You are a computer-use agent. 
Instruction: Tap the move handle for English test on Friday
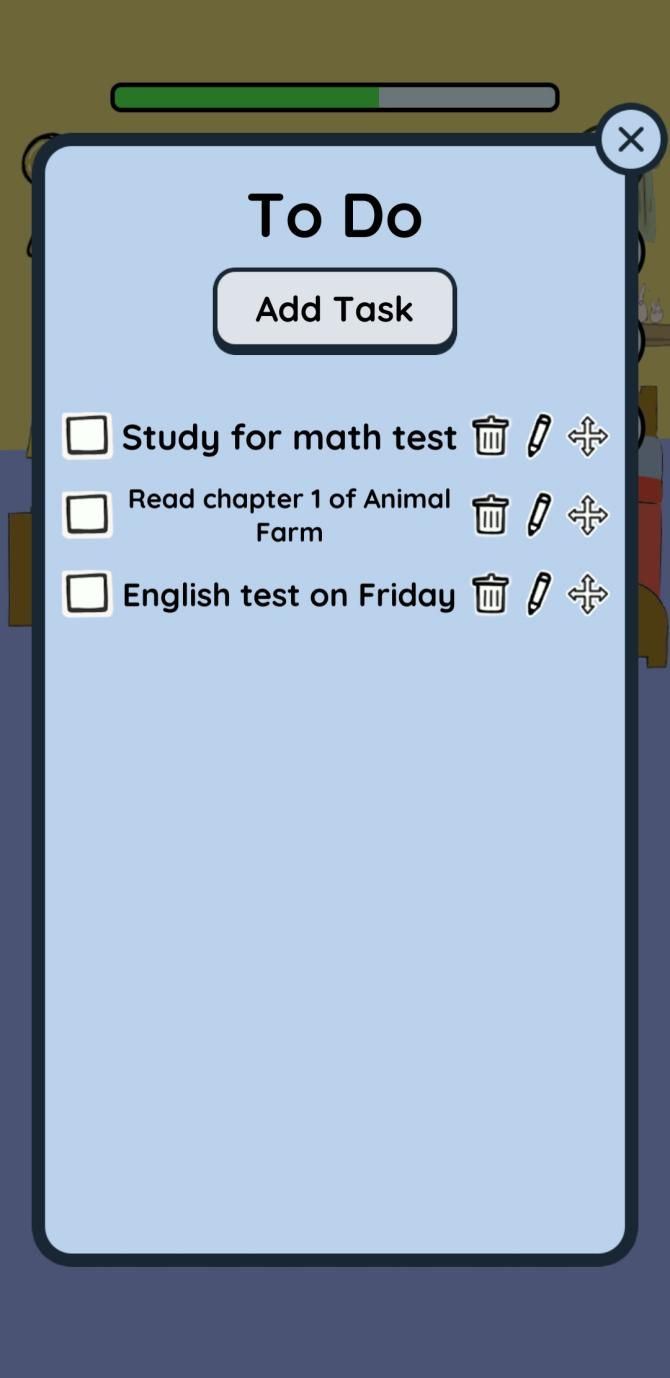coord(588,594)
